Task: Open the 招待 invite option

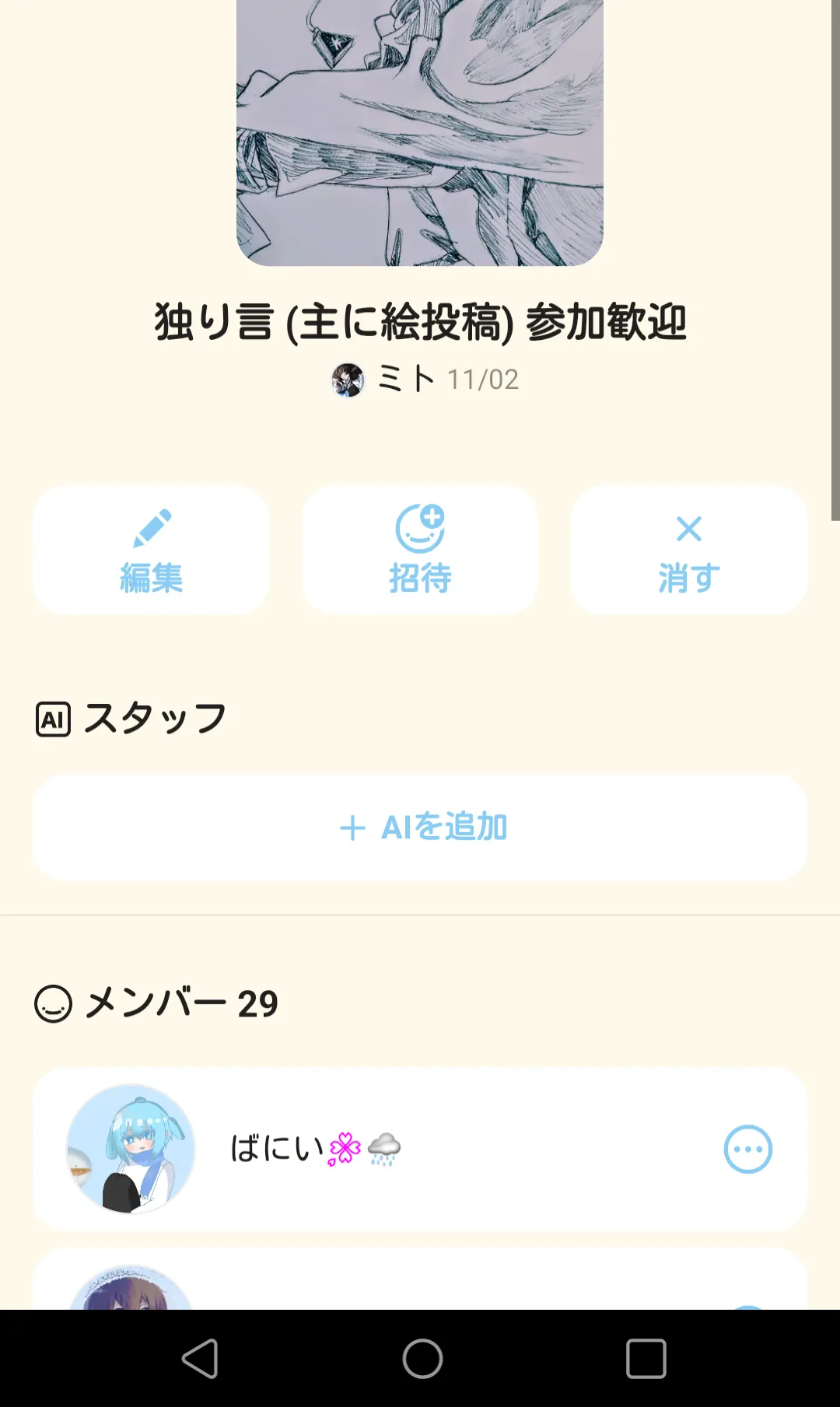Action: click(420, 550)
